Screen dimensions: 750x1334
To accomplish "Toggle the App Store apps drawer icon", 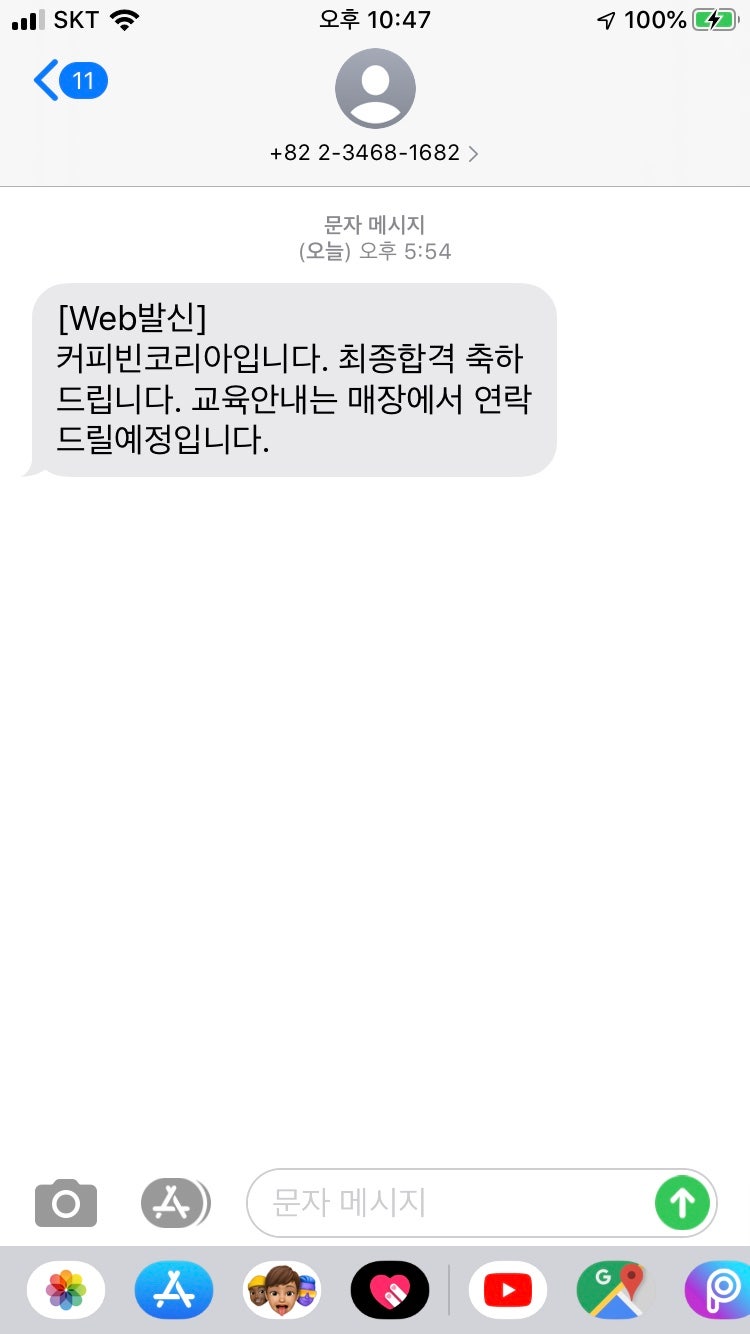I will coord(175,1203).
